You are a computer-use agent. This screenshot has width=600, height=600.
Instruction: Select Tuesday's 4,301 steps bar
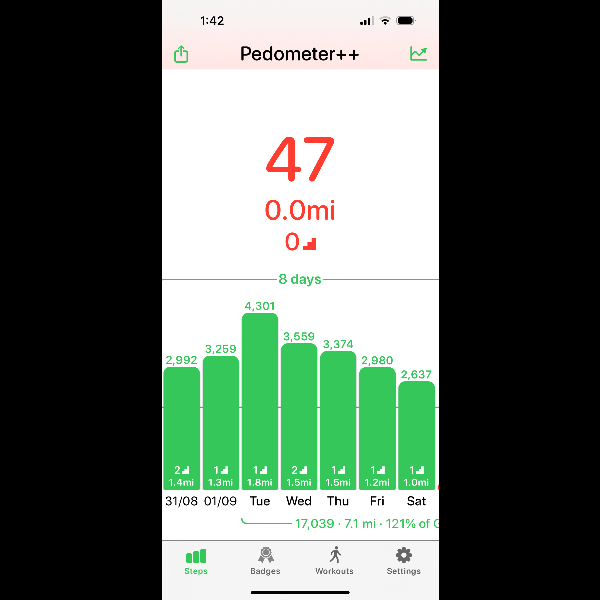(260, 400)
